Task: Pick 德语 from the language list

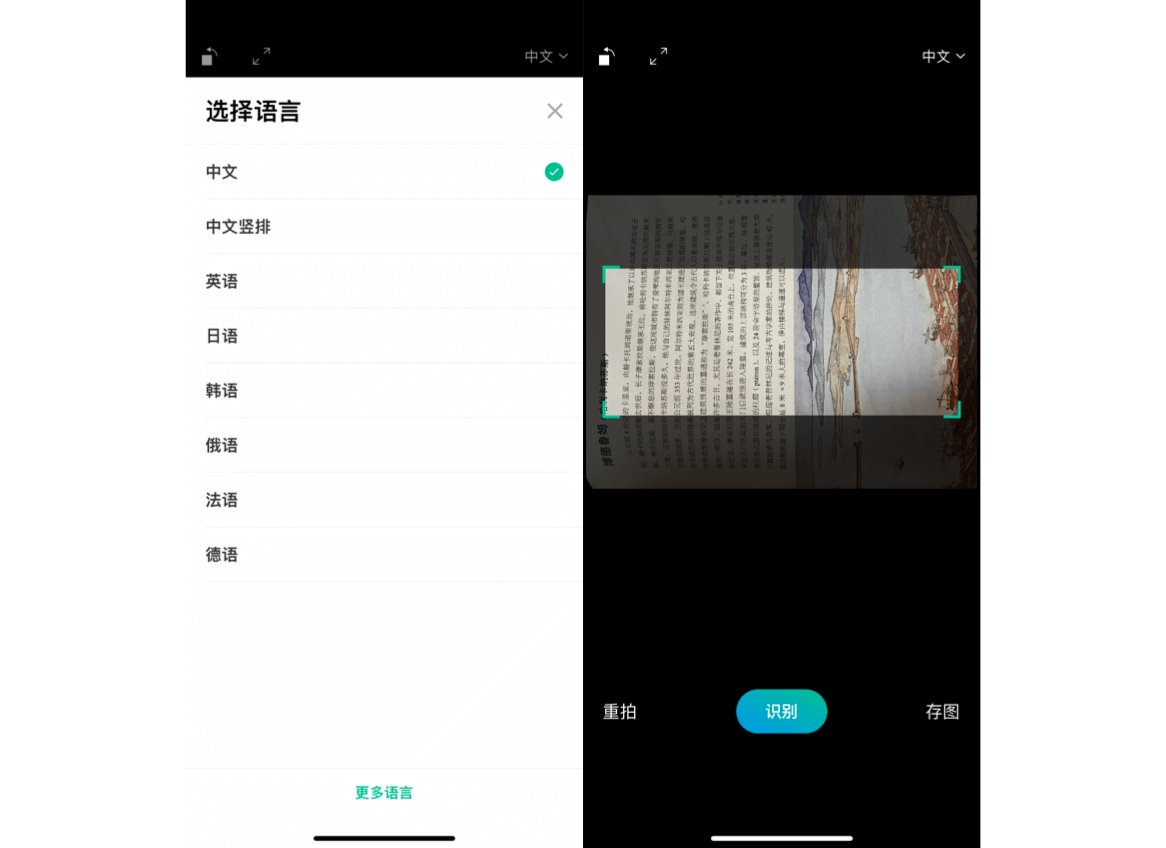Action: coord(222,554)
